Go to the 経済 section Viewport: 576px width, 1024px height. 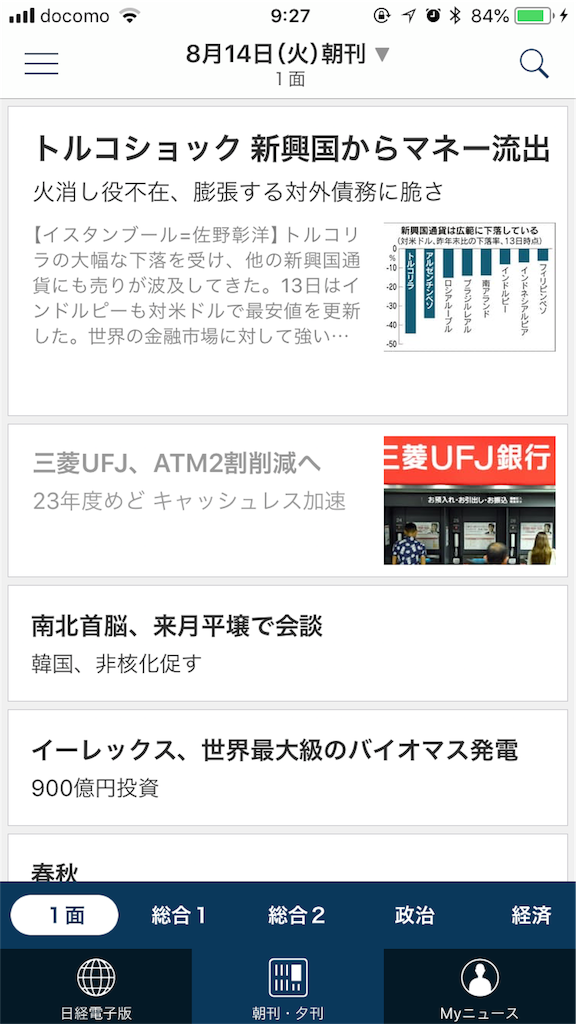tap(531, 915)
